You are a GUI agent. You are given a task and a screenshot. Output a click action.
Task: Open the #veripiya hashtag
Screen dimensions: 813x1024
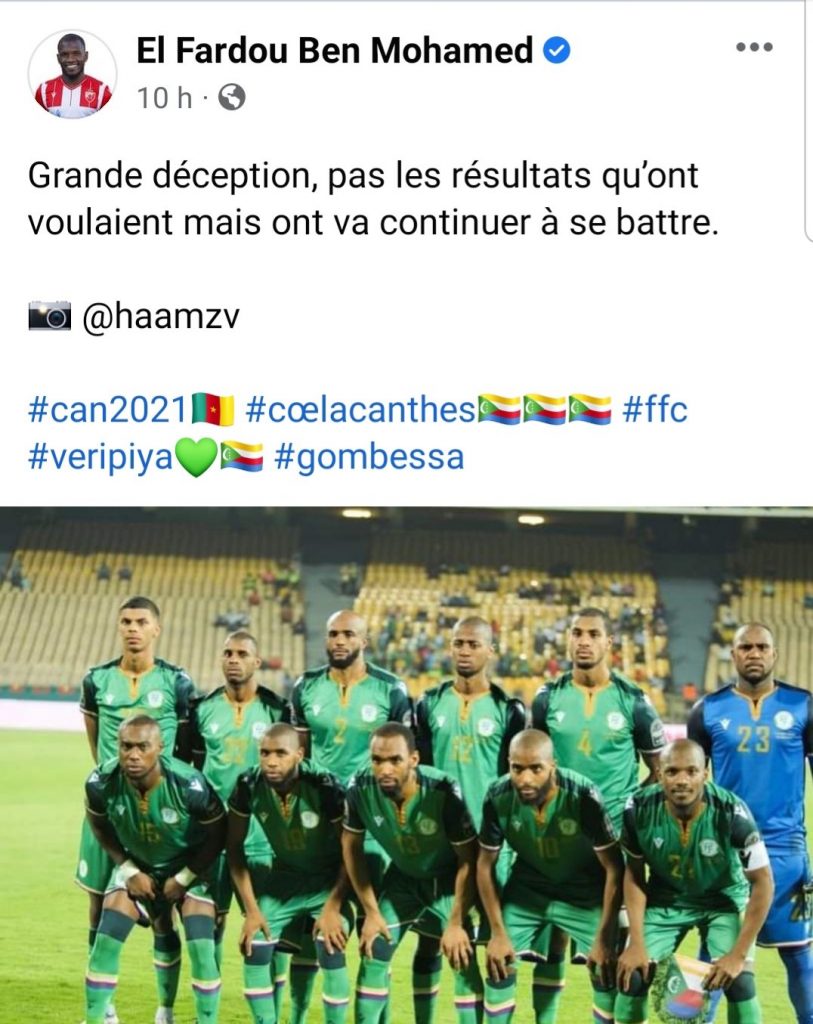[101, 456]
